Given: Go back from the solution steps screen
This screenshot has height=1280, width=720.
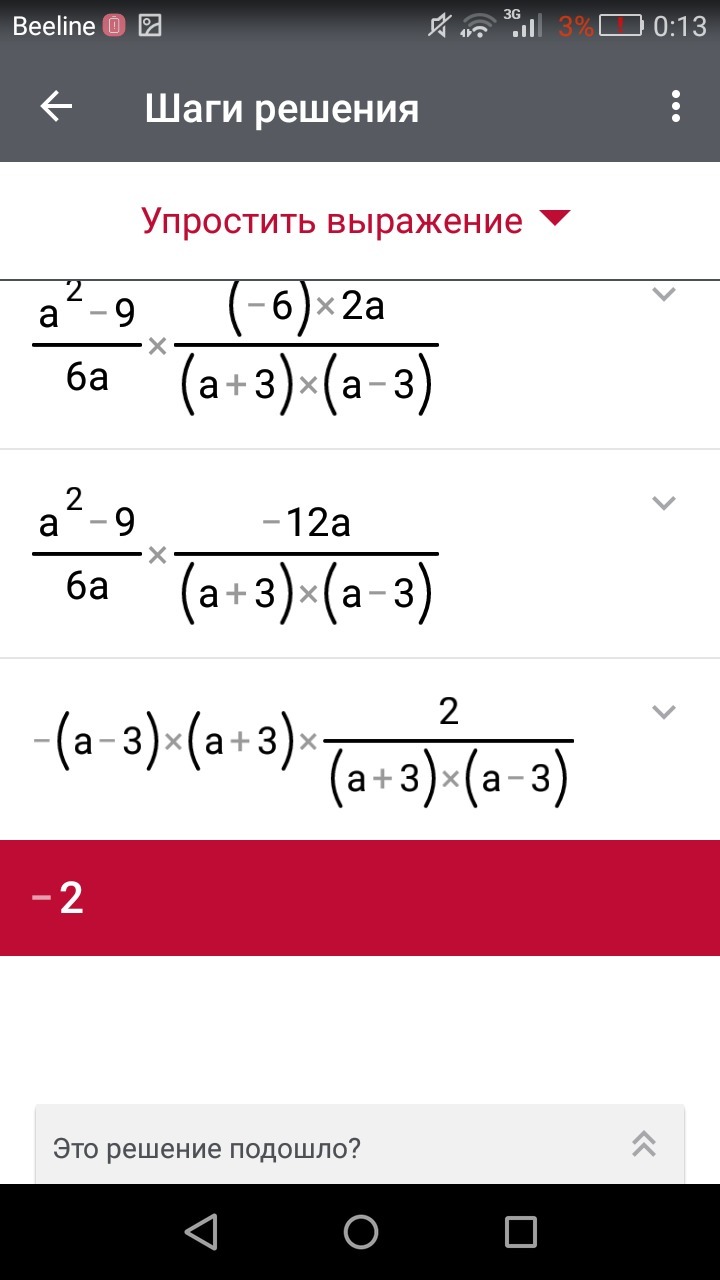Looking at the screenshot, I should 56,107.
